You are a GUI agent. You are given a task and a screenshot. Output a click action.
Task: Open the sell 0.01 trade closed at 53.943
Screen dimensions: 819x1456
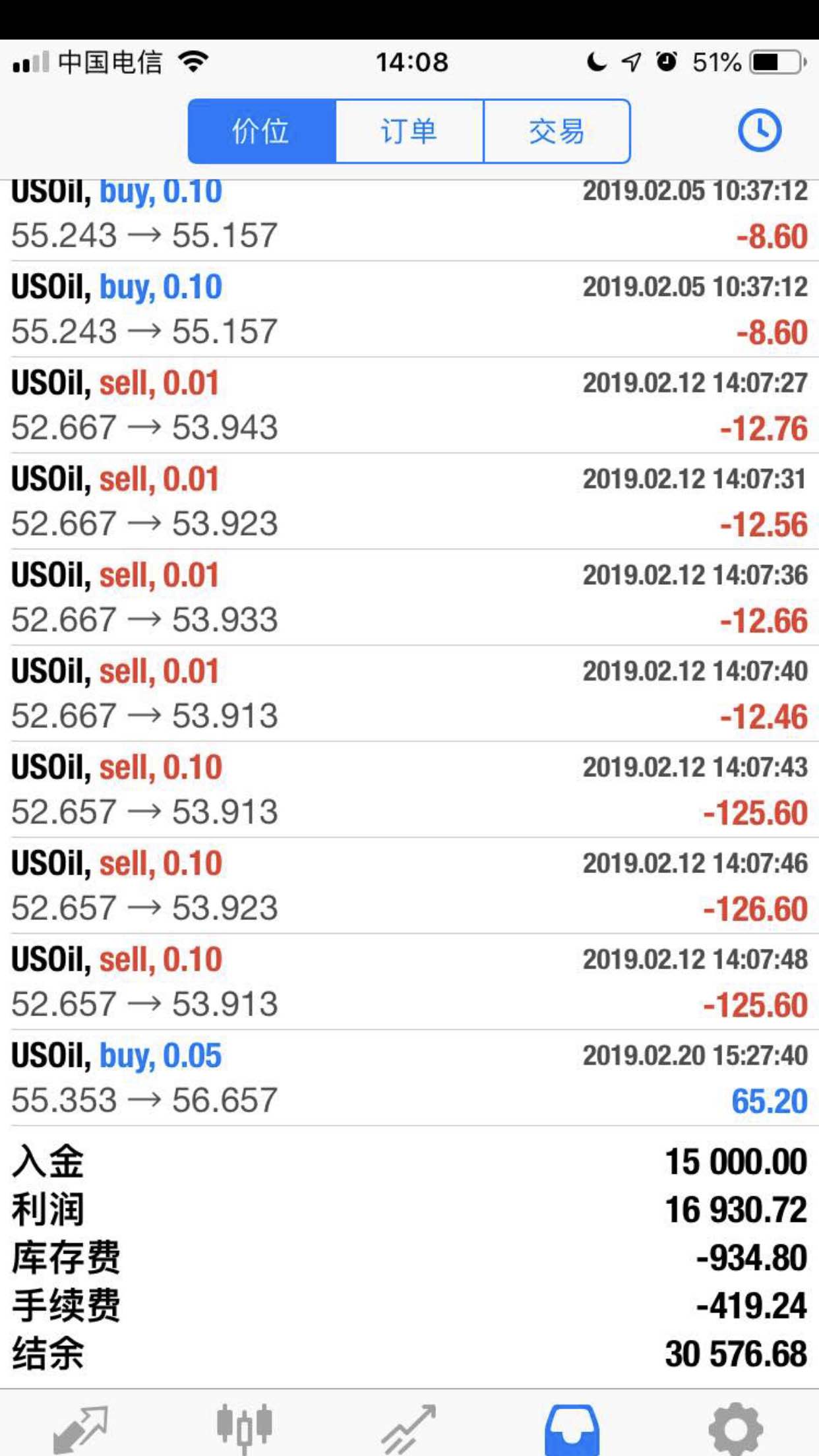(409, 406)
